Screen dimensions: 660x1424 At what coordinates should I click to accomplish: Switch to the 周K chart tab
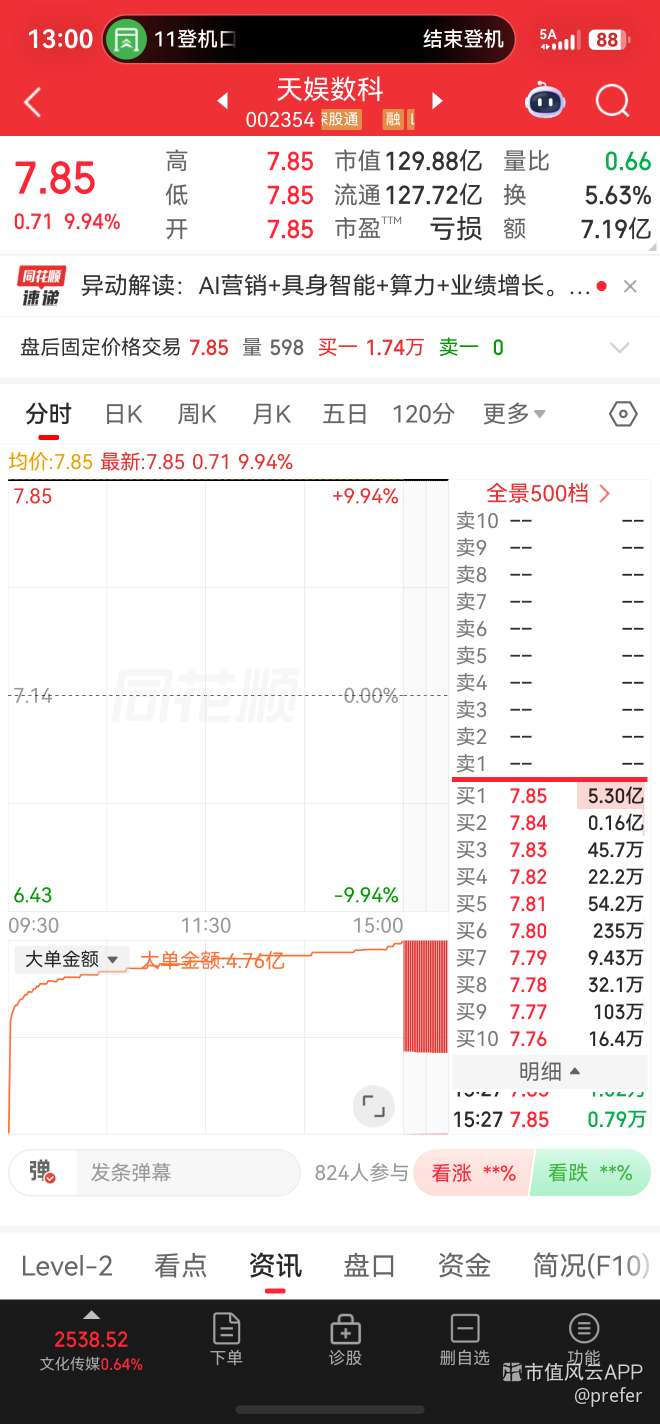coord(197,414)
